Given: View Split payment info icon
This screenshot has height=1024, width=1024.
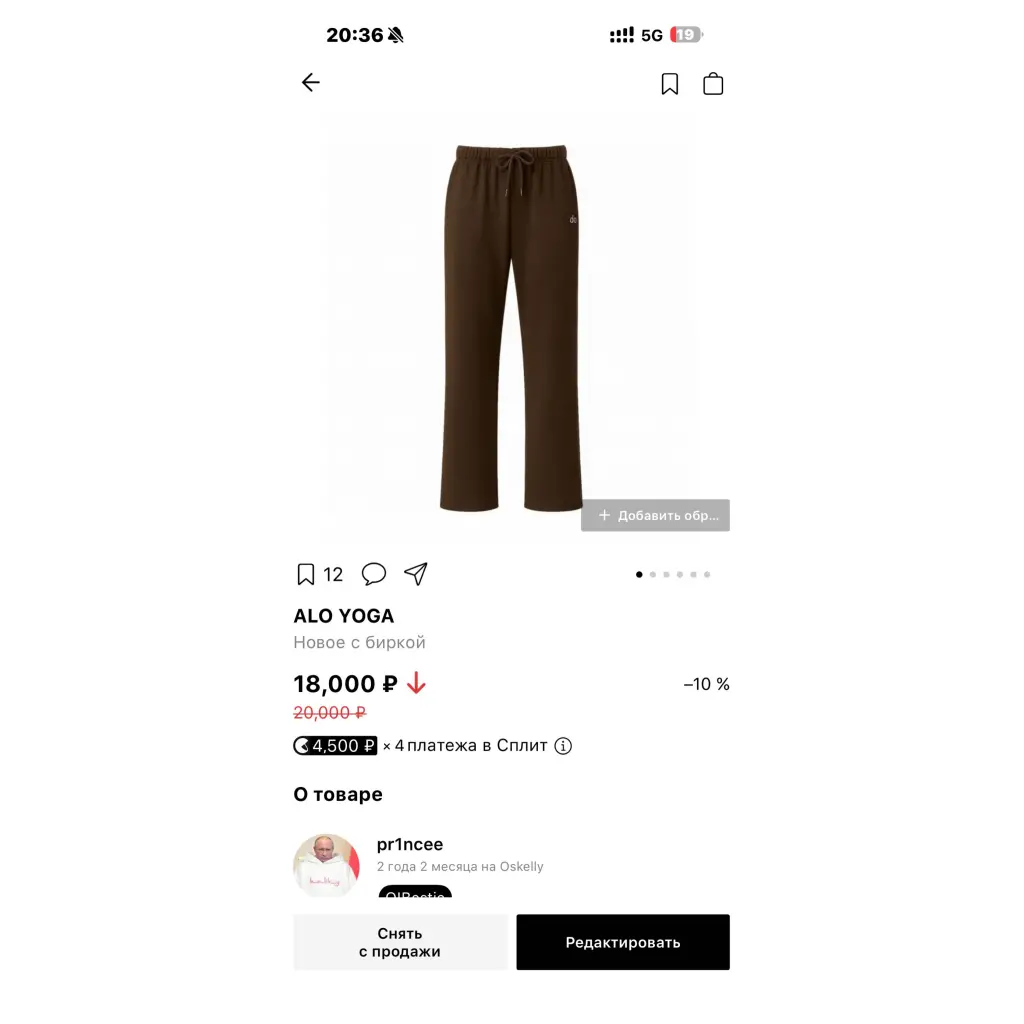Looking at the screenshot, I should tap(563, 746).
